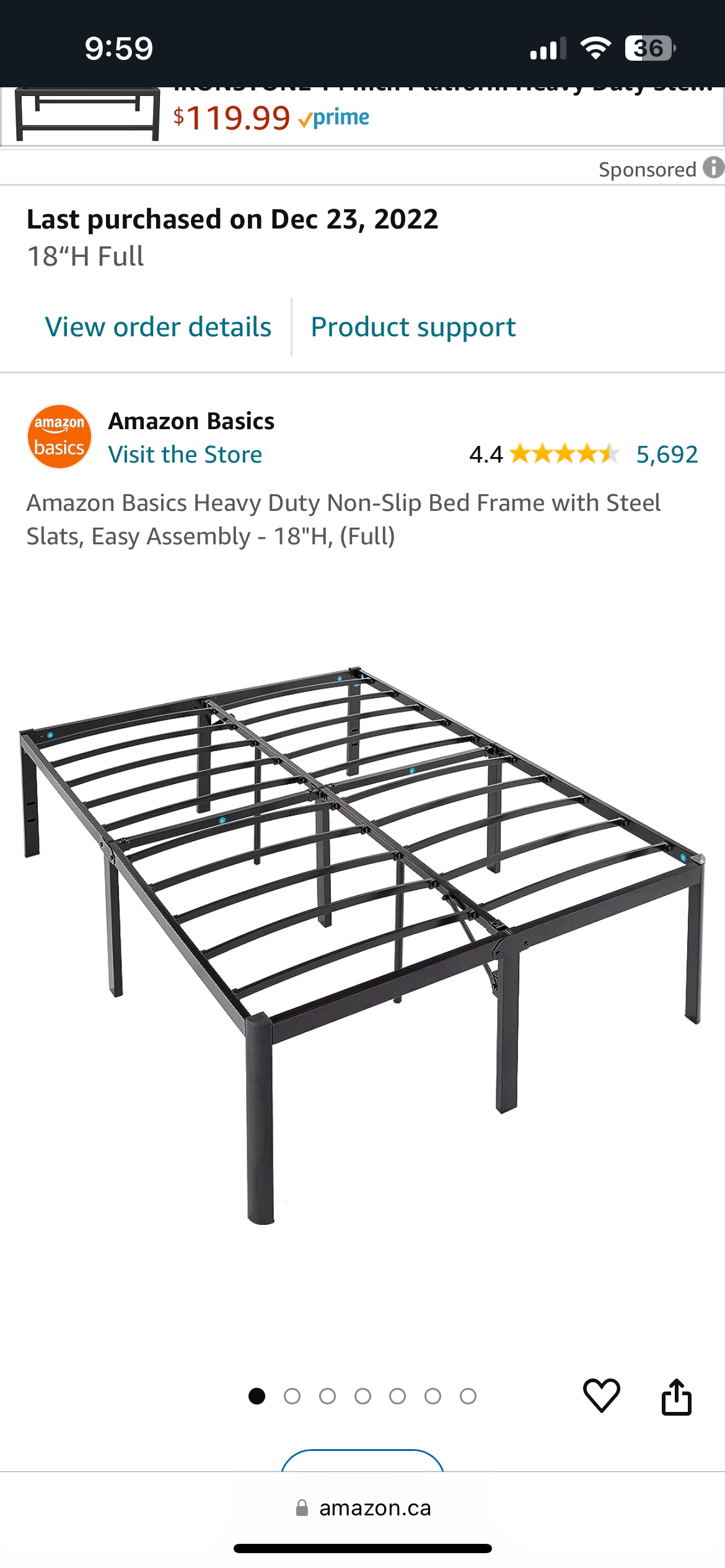725x1568 pixels.
Task: Tap the Sponsored info icon
Action: (713, 168)
